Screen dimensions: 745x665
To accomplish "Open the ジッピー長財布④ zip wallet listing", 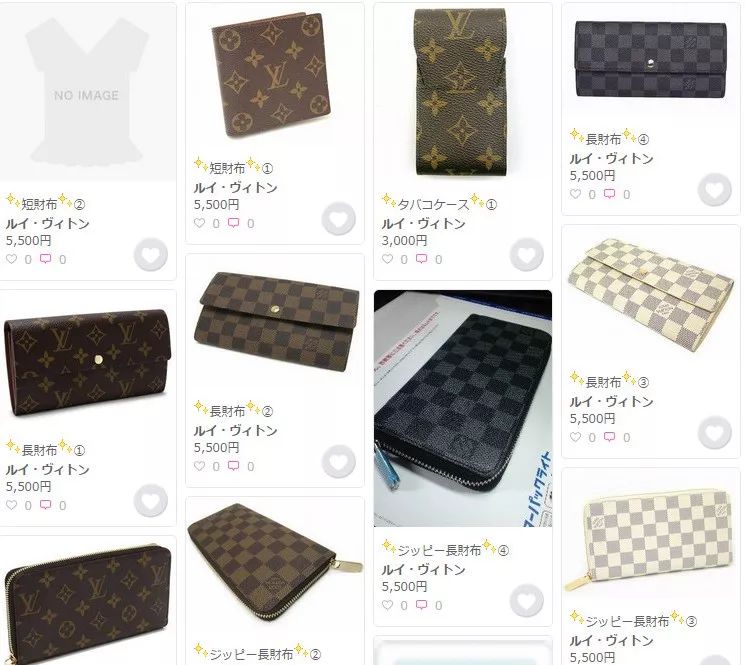I will tap(463, 408).
